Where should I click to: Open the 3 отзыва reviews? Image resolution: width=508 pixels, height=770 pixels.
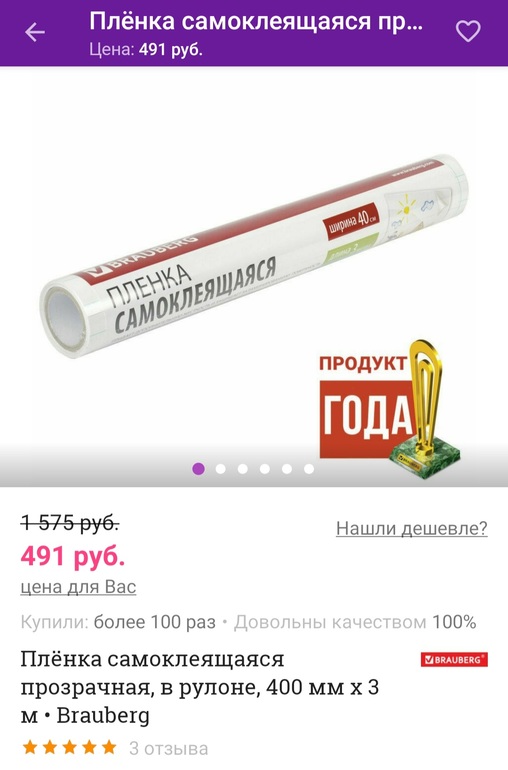point(169,748)
